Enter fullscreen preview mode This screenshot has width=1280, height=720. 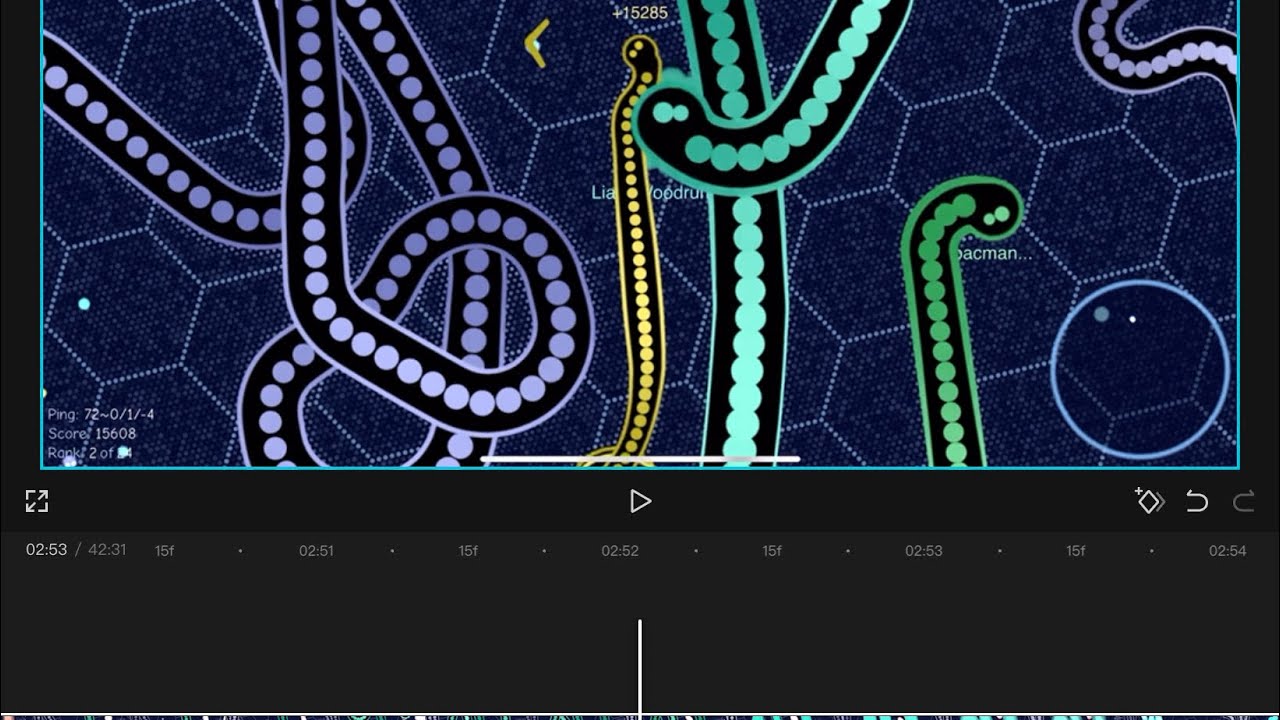click(x=37, y=501)
